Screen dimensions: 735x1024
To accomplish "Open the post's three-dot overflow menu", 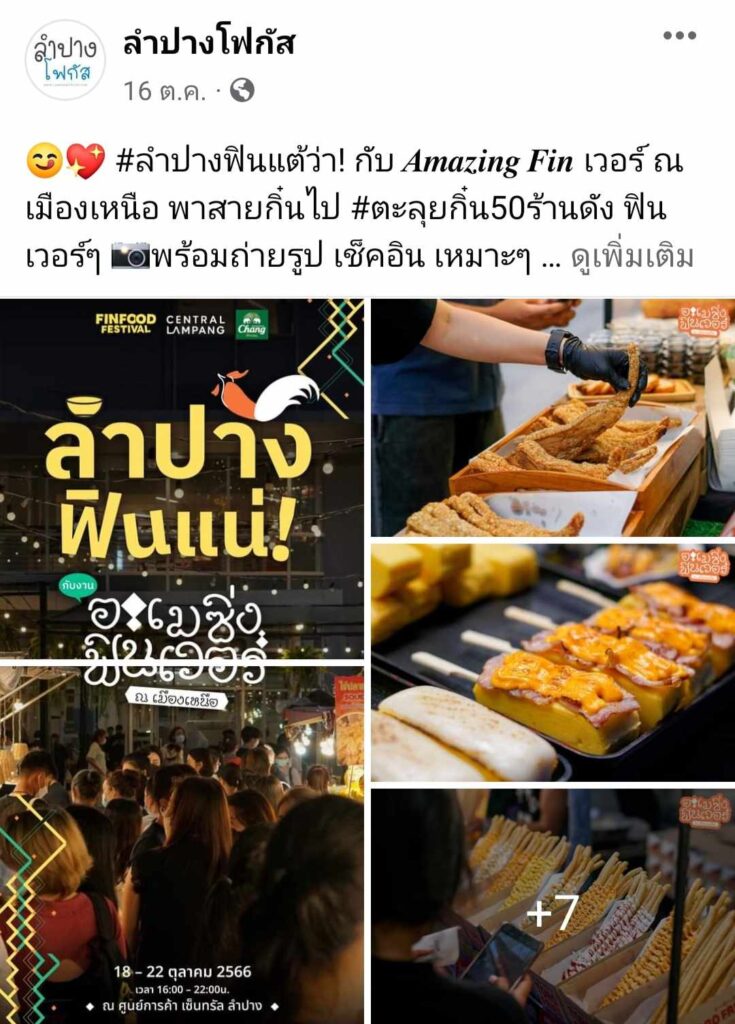I will tap(679, 36).
